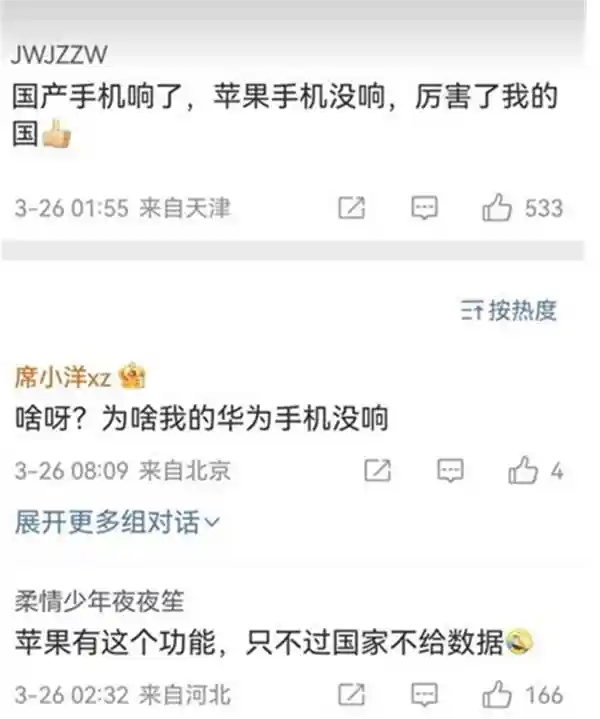The image size is (600, 719).
Task: Like 柔情少年夜夜笙's comment with 166 likes
Action: [497, 693]
